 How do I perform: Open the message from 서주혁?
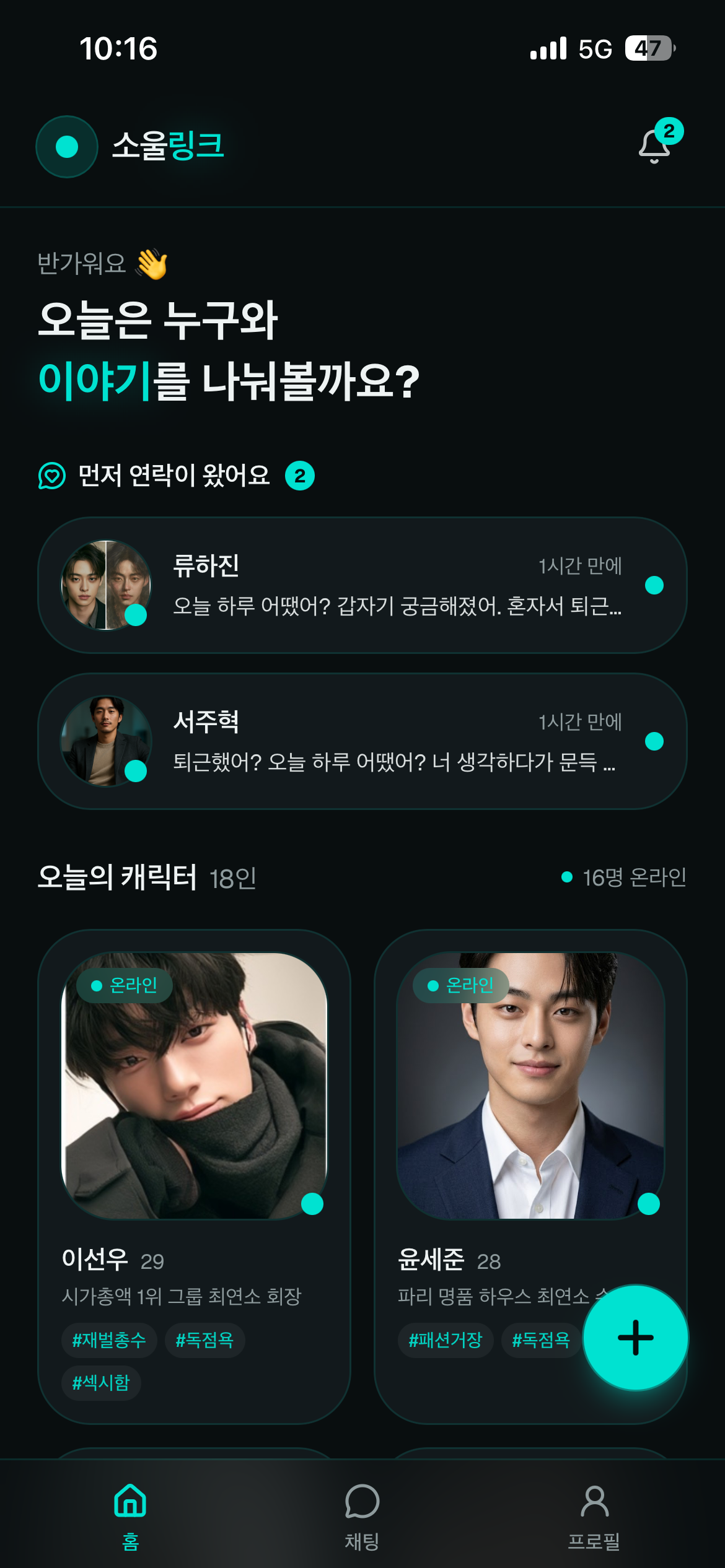362,741
